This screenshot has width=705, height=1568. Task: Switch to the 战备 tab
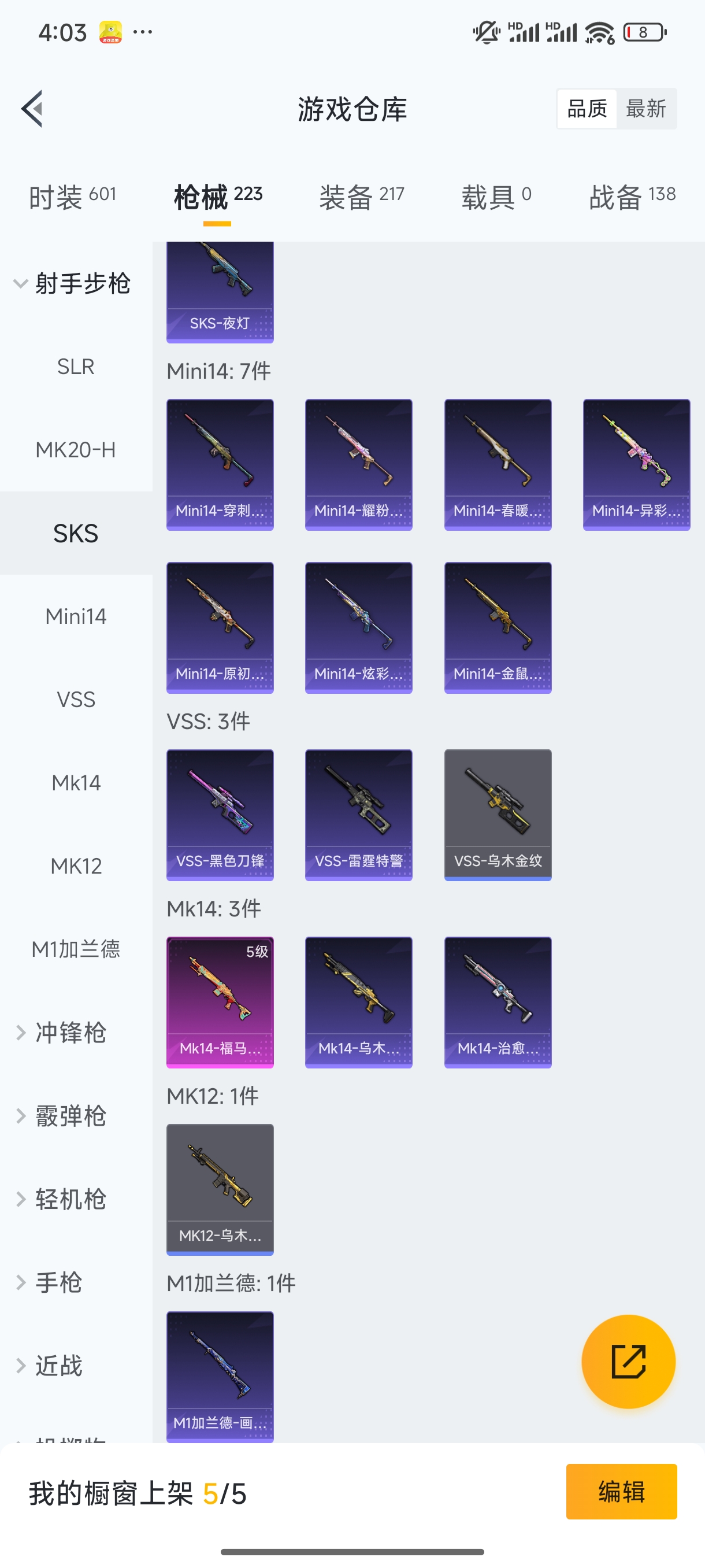point(632,197)
